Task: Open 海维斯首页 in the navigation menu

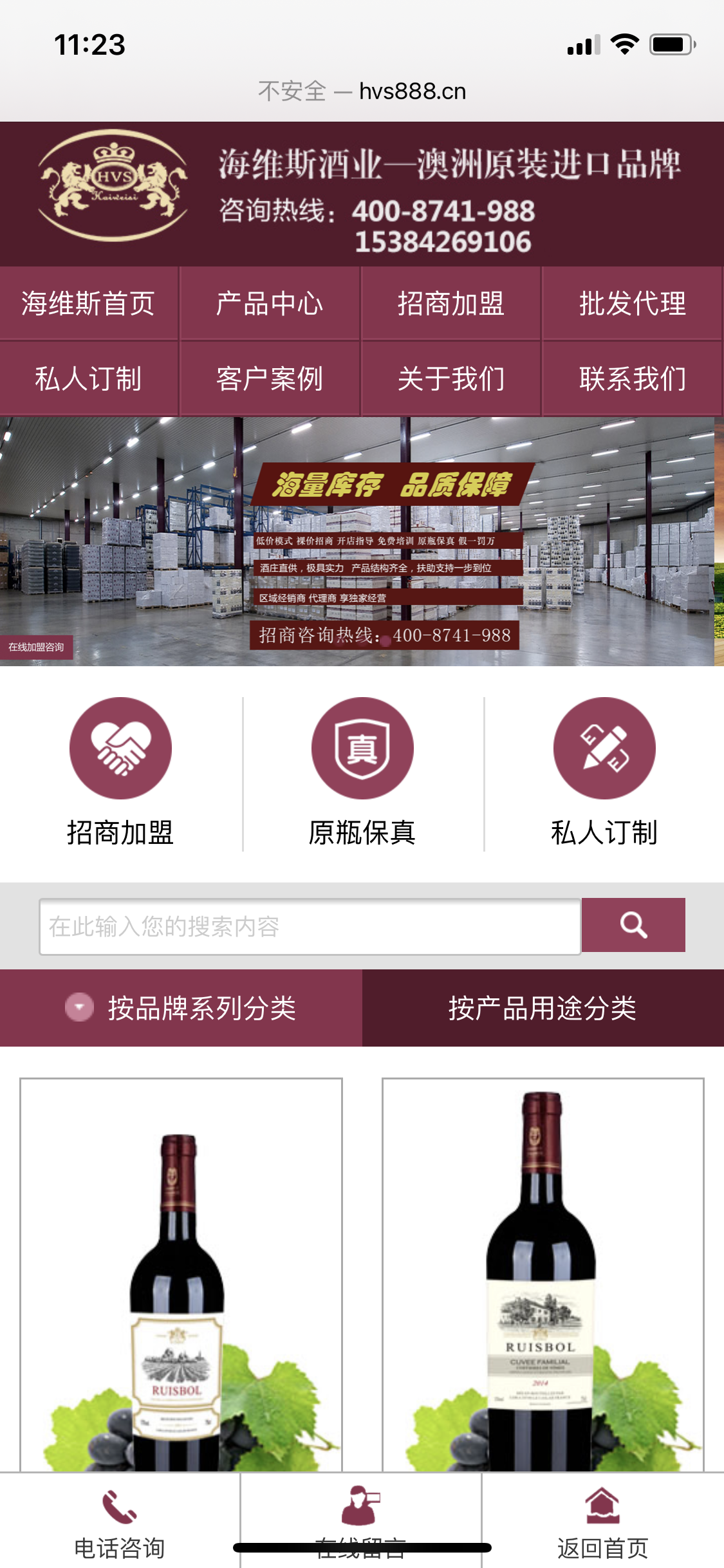Action: [88, 304]
